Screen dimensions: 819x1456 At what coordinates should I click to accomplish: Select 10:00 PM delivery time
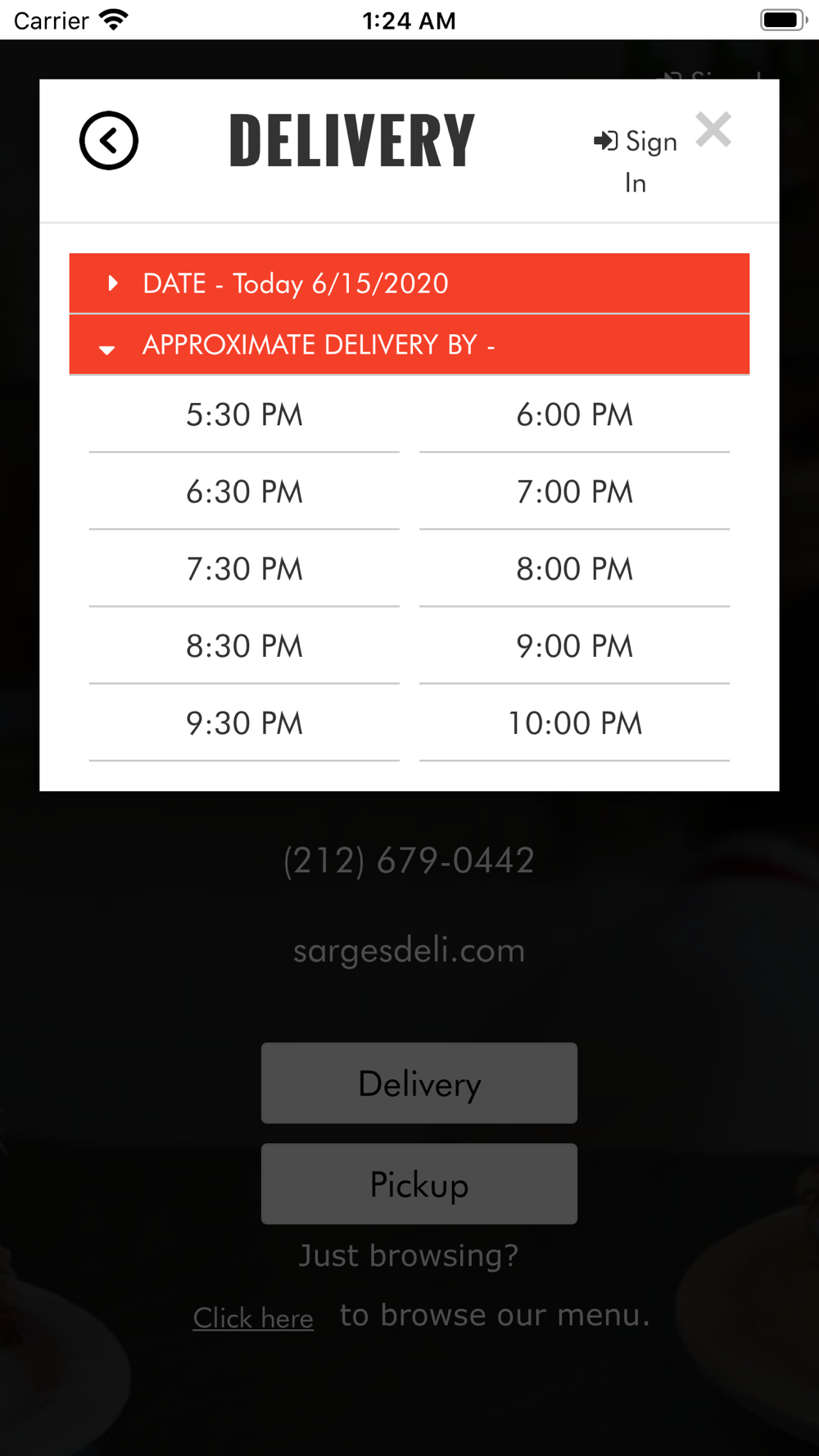575,722
